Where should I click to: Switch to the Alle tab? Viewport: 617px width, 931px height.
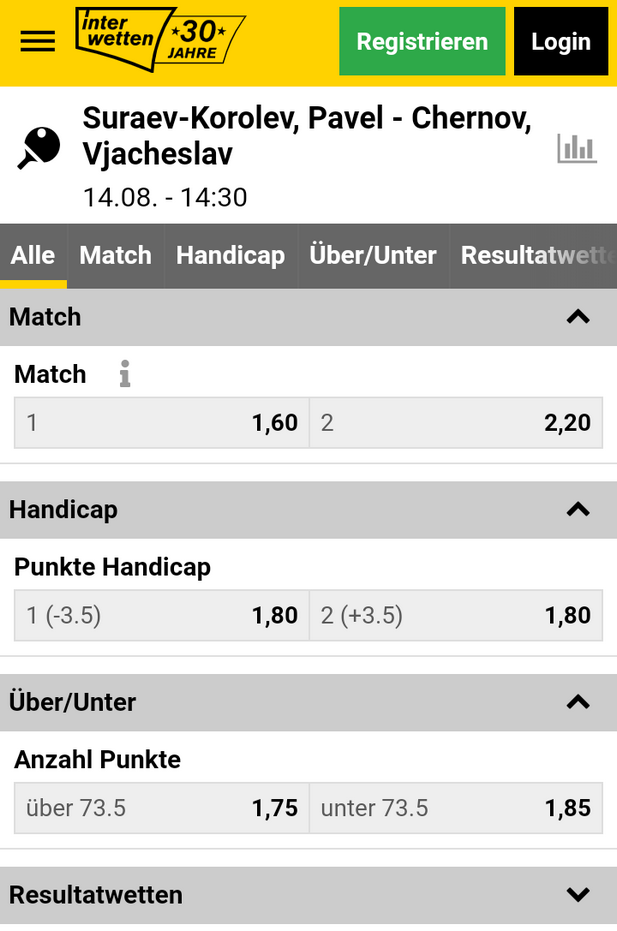(33, 256)
